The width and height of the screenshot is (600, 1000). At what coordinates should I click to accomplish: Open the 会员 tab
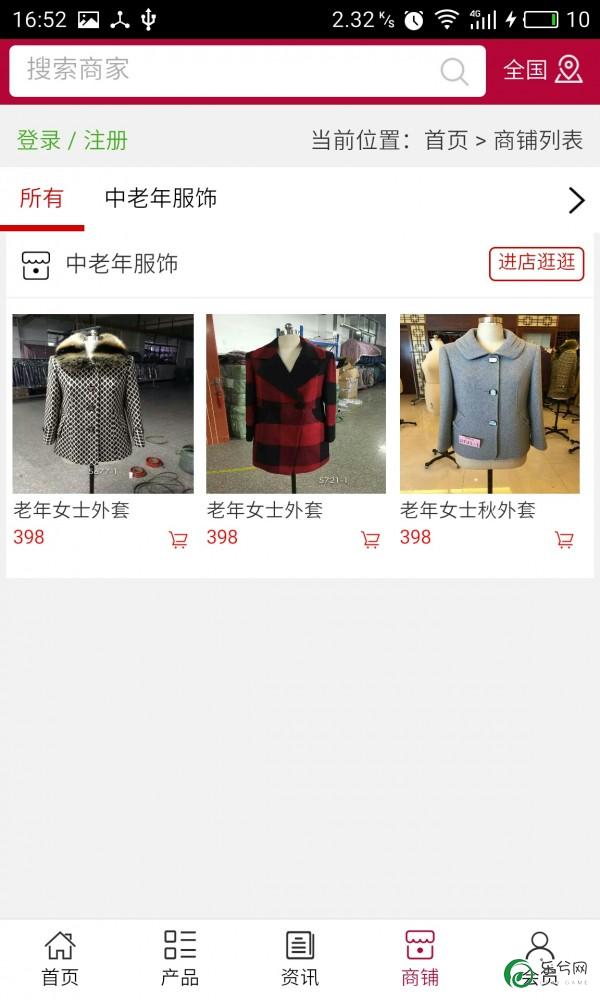click(x=540, y=959)
